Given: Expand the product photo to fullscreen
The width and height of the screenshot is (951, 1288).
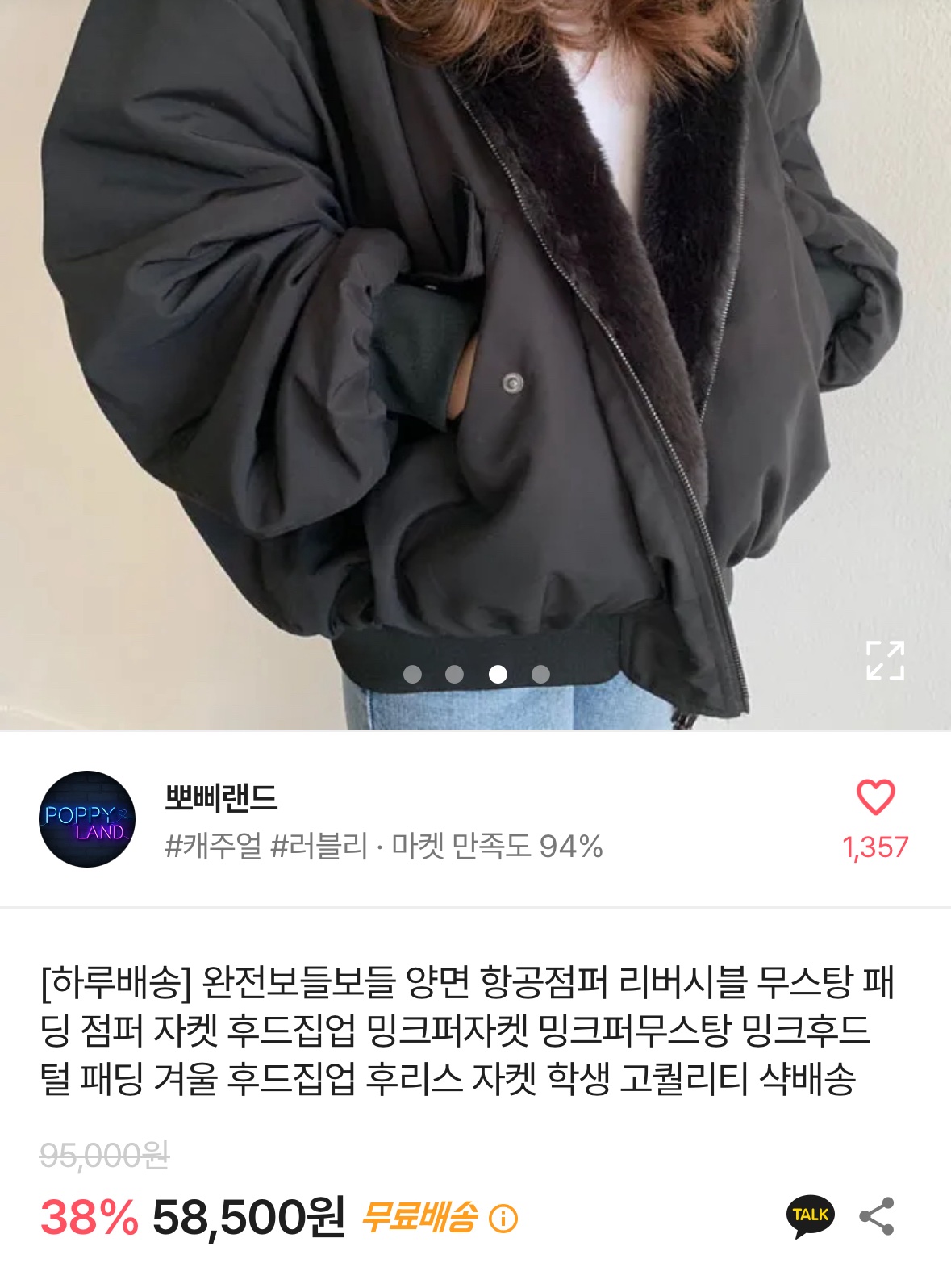Looking at the screenshot, I should pyautogui.click(x=885, y=660).
